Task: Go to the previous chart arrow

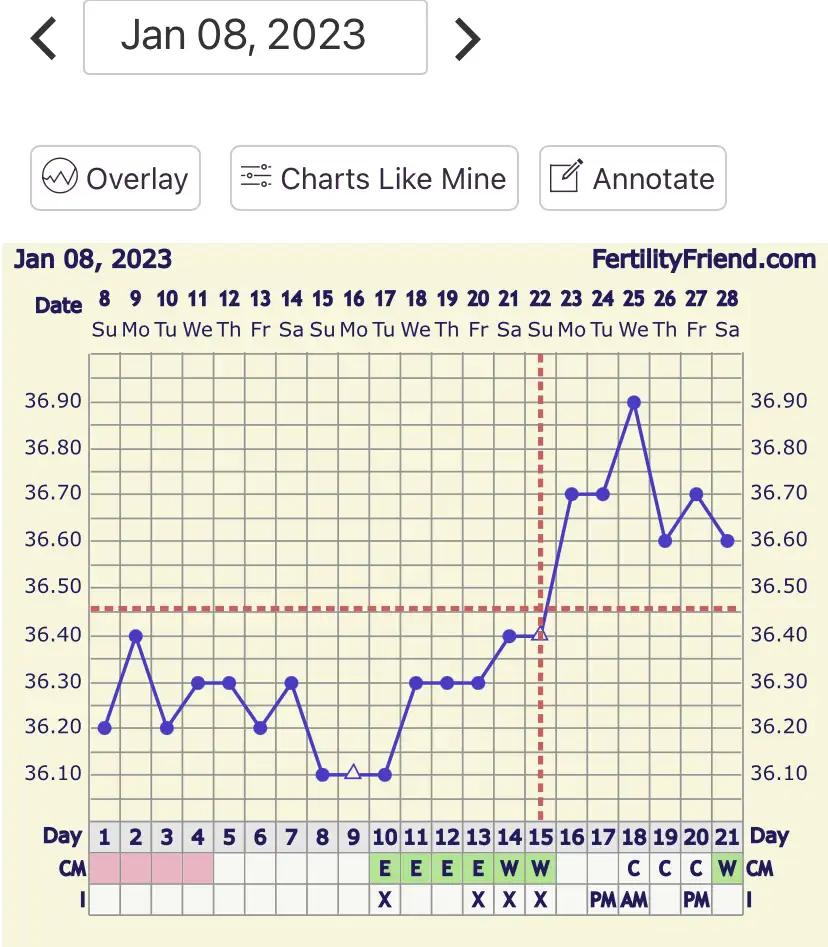Action: [x=43, y=38]
